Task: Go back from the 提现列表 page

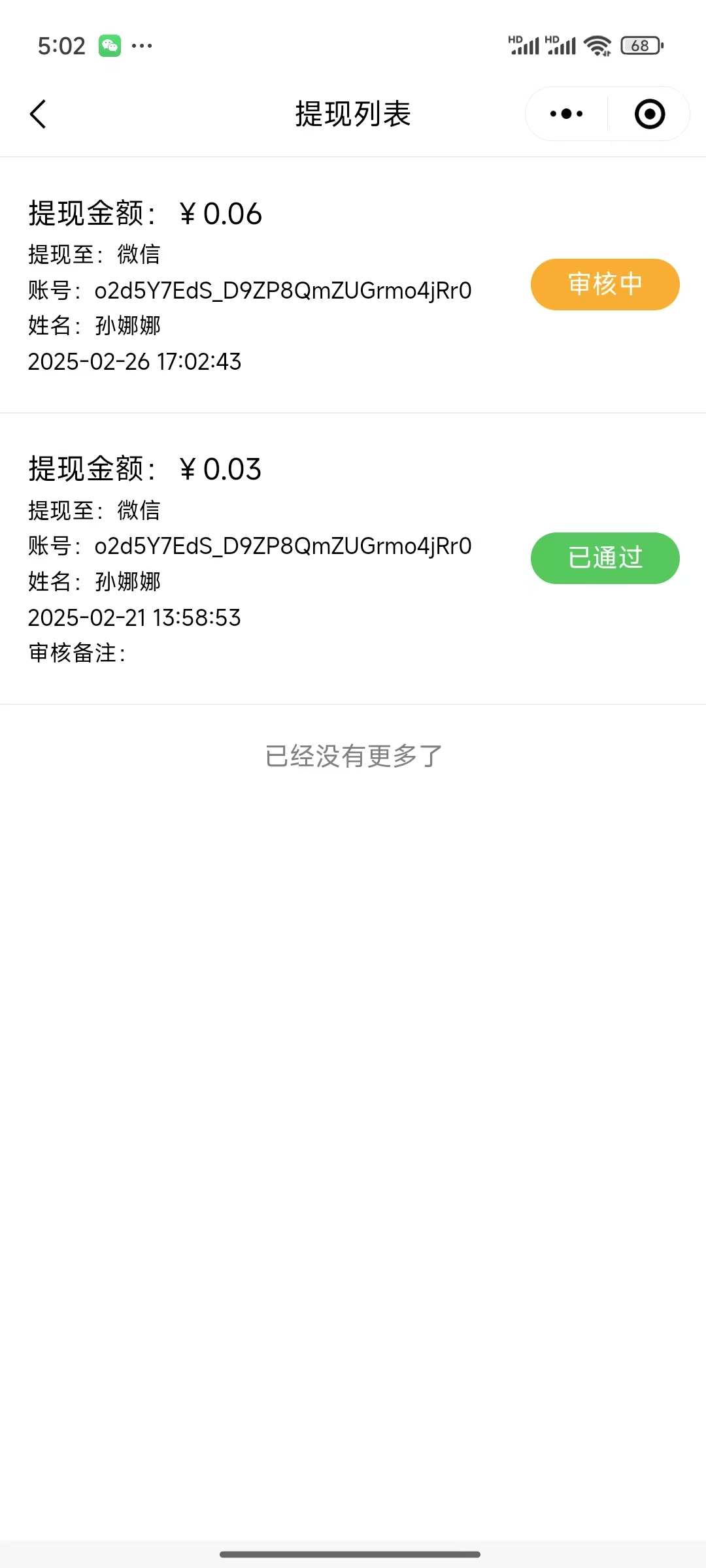Action: pyautogui.click(x=39, y=114)
